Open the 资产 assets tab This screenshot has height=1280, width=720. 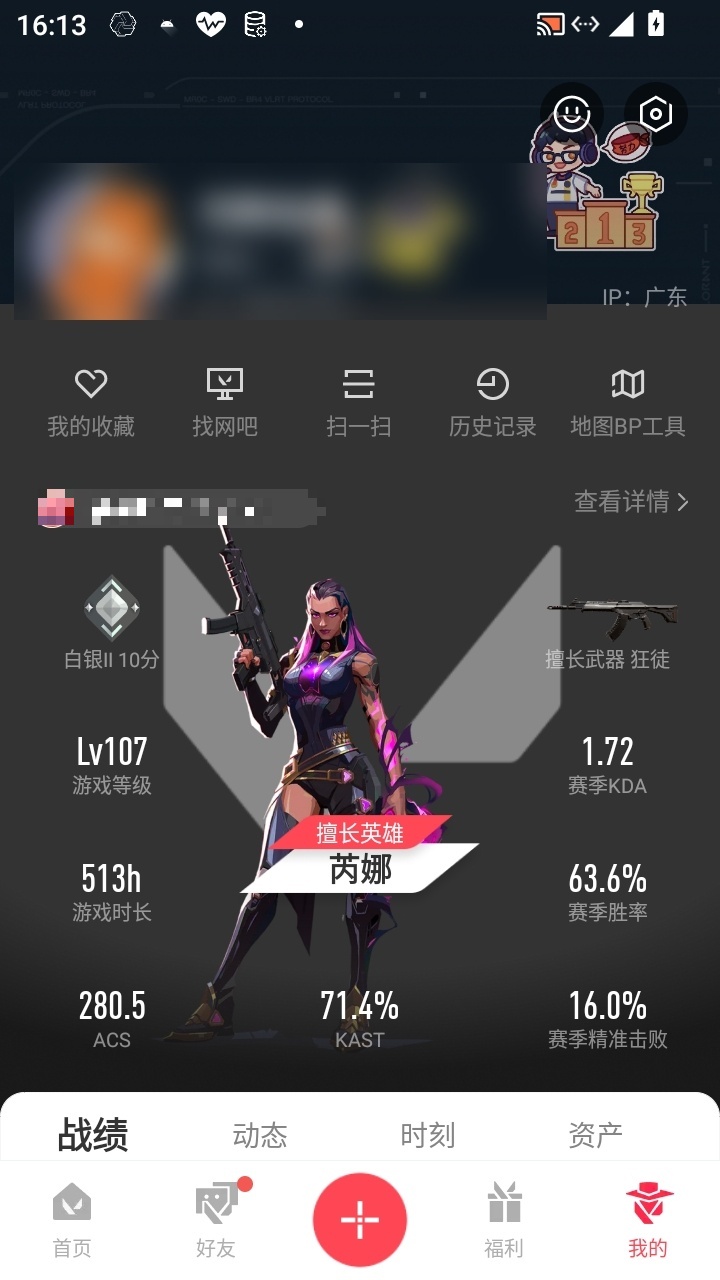[x=596, y=1135]
